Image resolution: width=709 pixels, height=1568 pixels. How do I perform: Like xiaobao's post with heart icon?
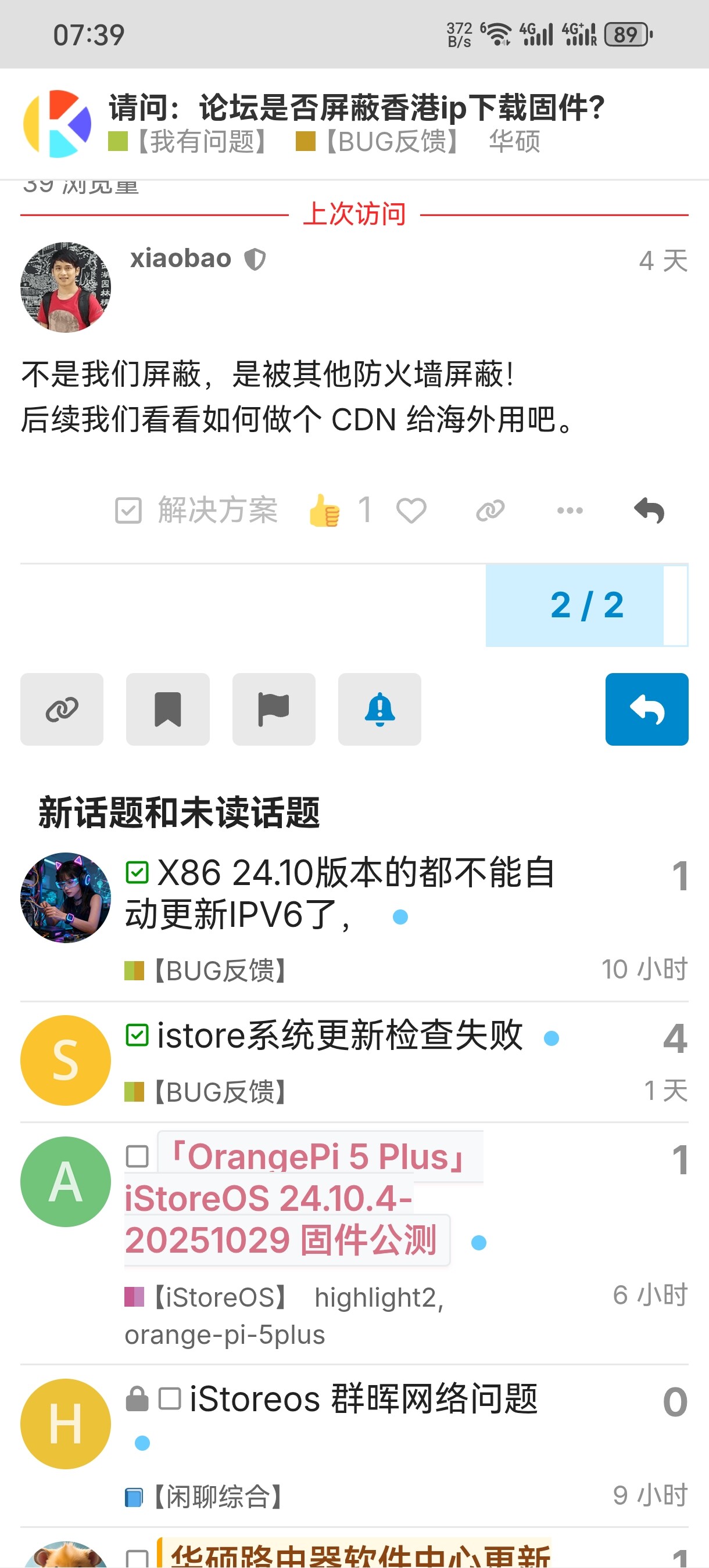411,510
